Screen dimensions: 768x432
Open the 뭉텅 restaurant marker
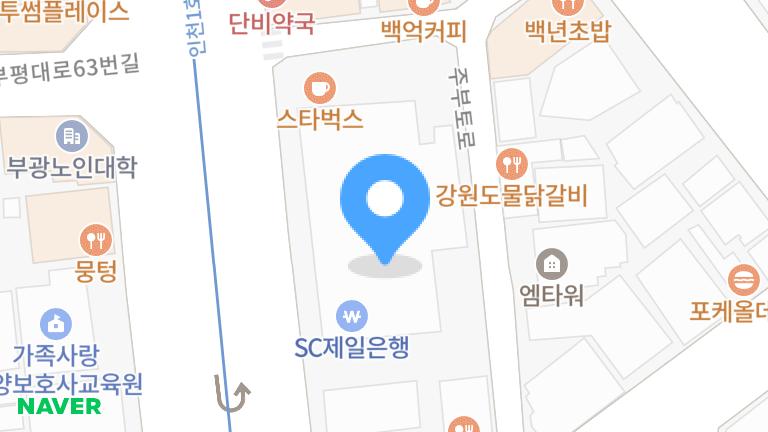coord(96,239)
